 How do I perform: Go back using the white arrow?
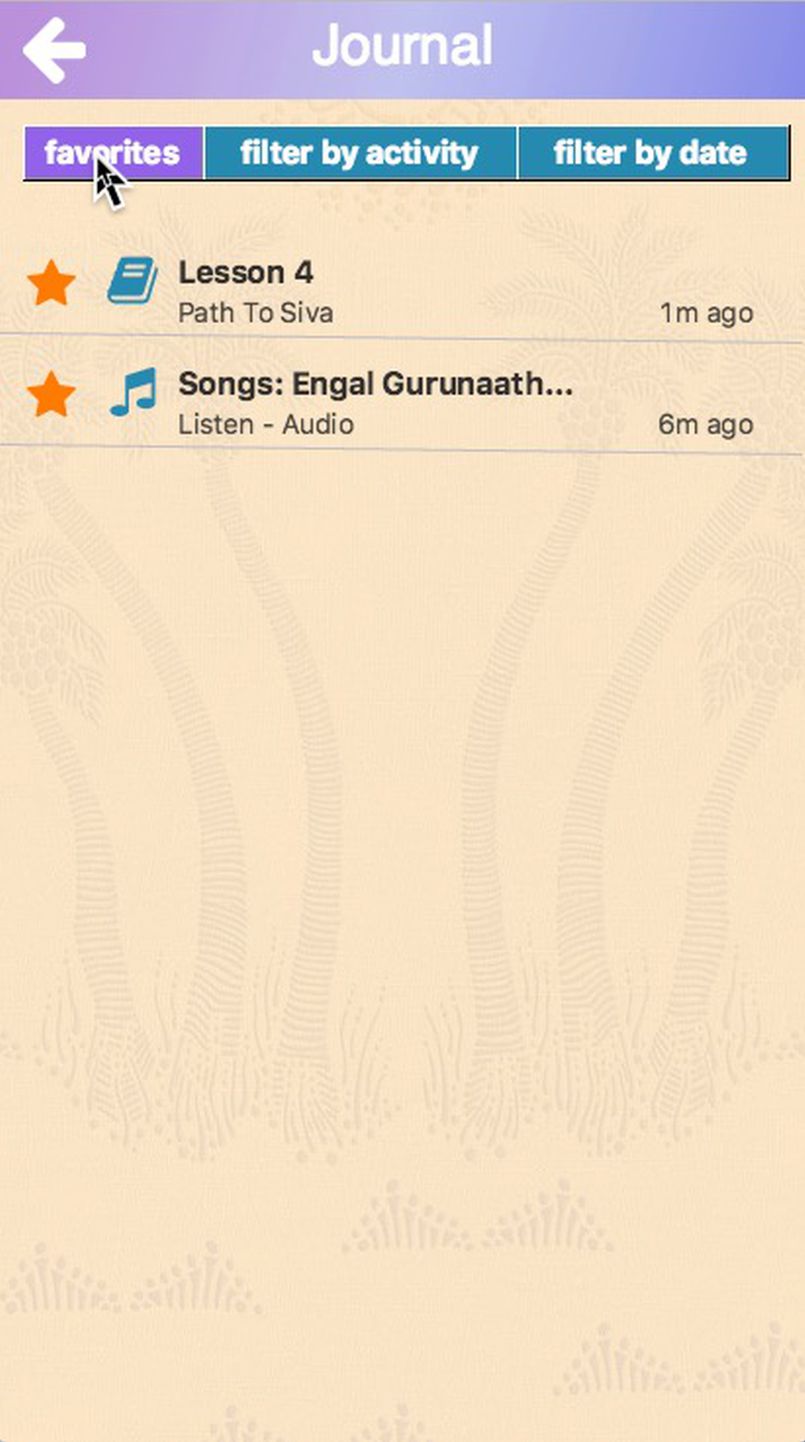[54, 49]
